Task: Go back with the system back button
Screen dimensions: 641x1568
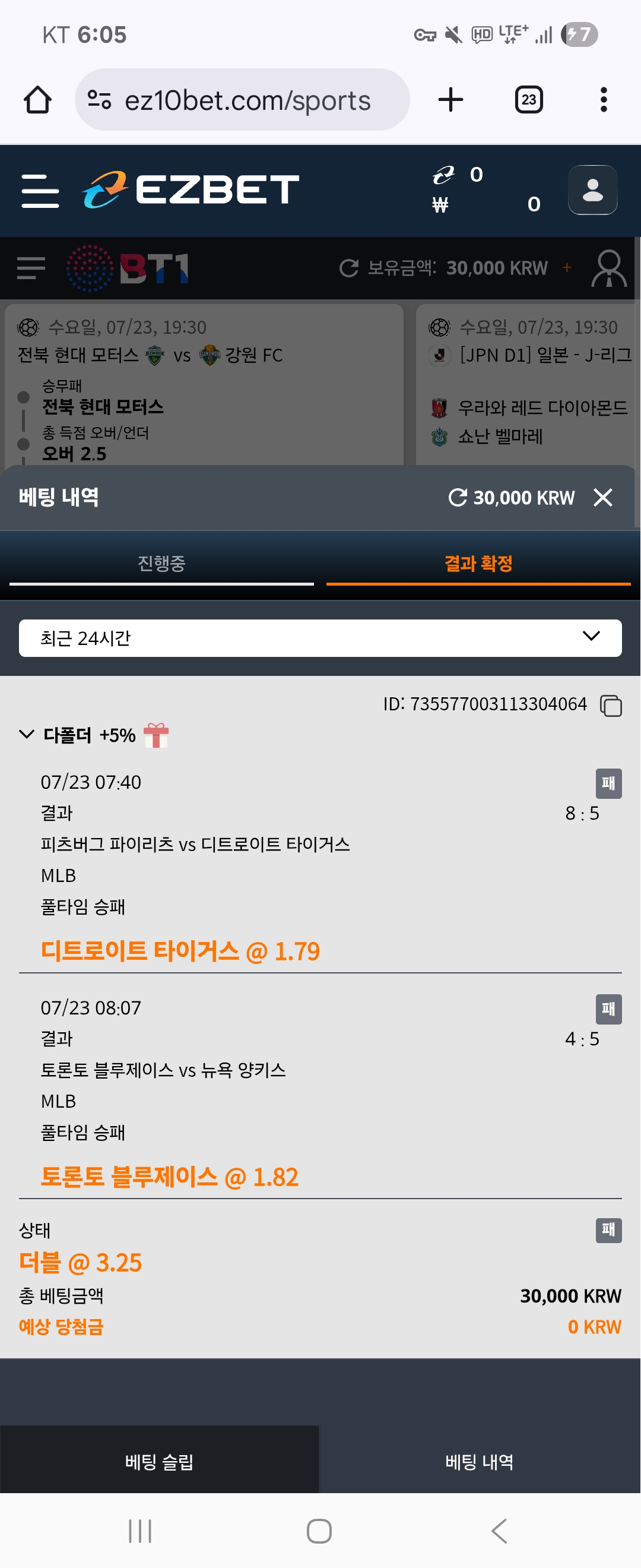Action: tap(499, 1530)
